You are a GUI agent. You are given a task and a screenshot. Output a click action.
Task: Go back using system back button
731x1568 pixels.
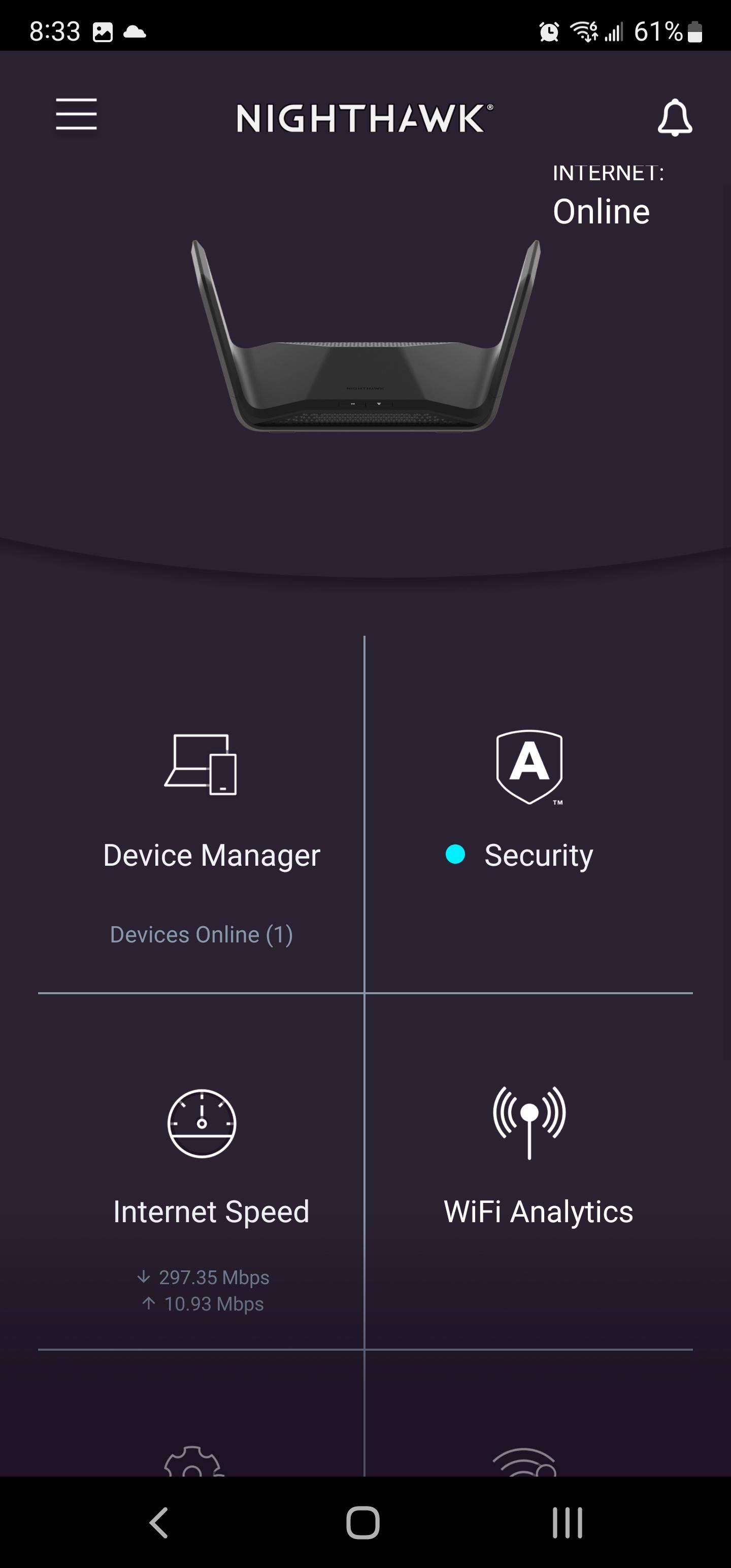click(159, 1523)
